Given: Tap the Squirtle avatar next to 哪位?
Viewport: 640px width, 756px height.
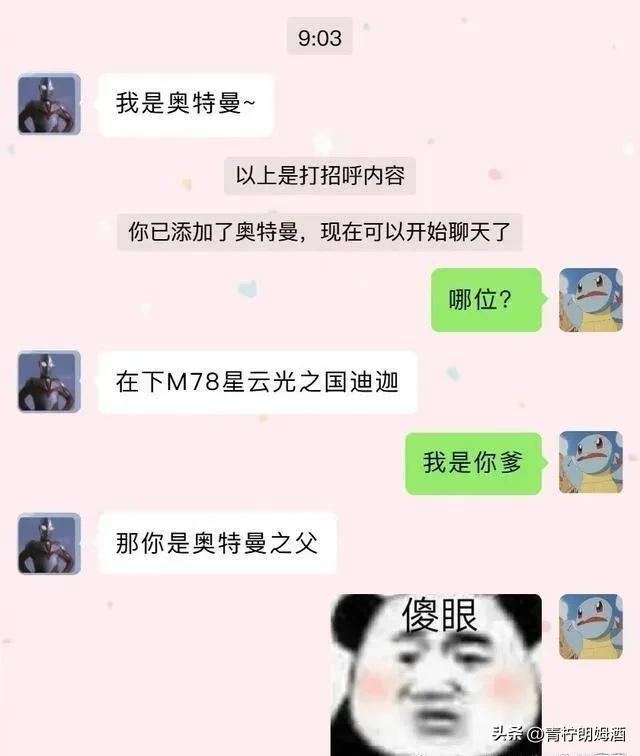Looking at the screenshot, I should coord(590,300).
